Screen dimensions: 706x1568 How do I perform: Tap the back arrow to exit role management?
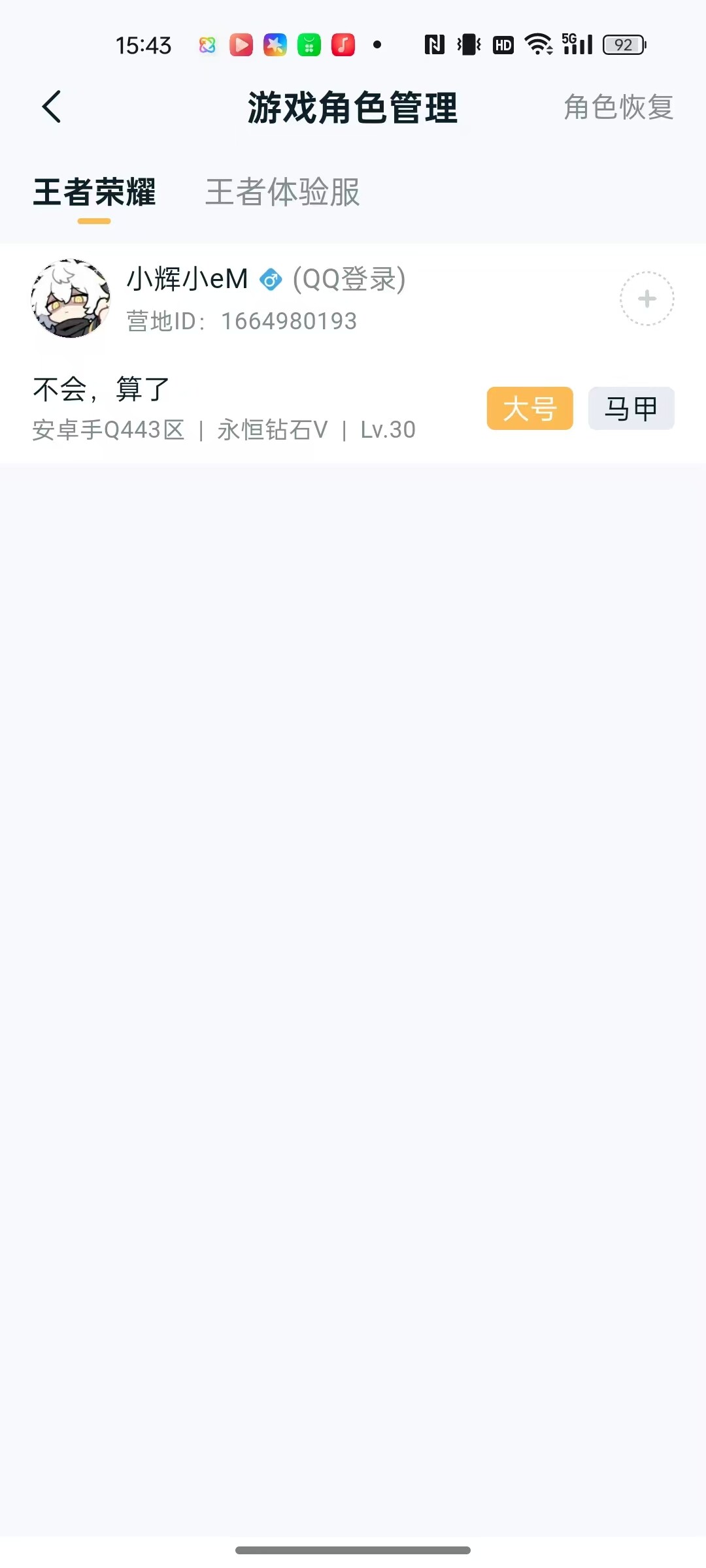[52, 107]
